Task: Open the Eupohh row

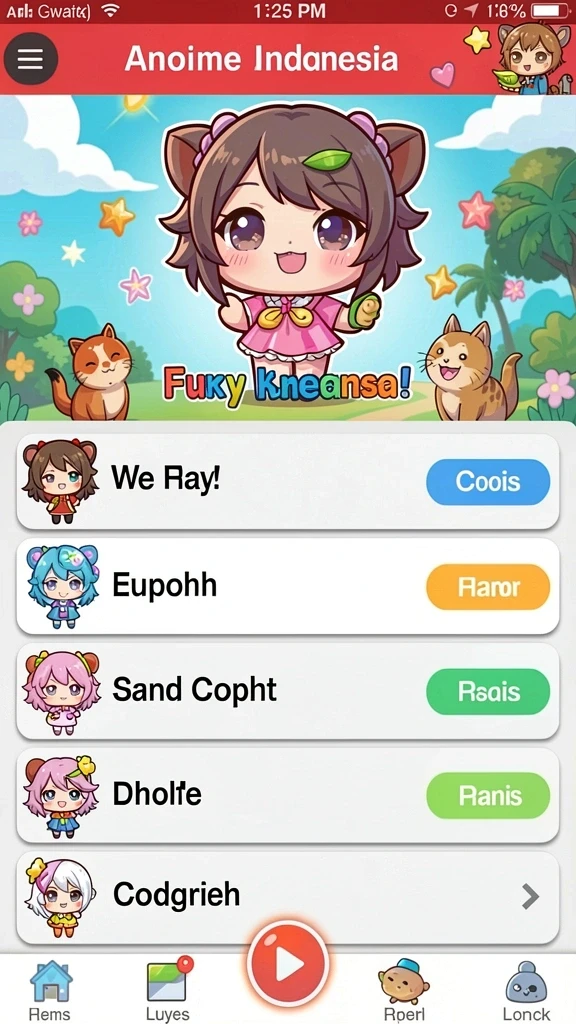Action: point(287,586)
